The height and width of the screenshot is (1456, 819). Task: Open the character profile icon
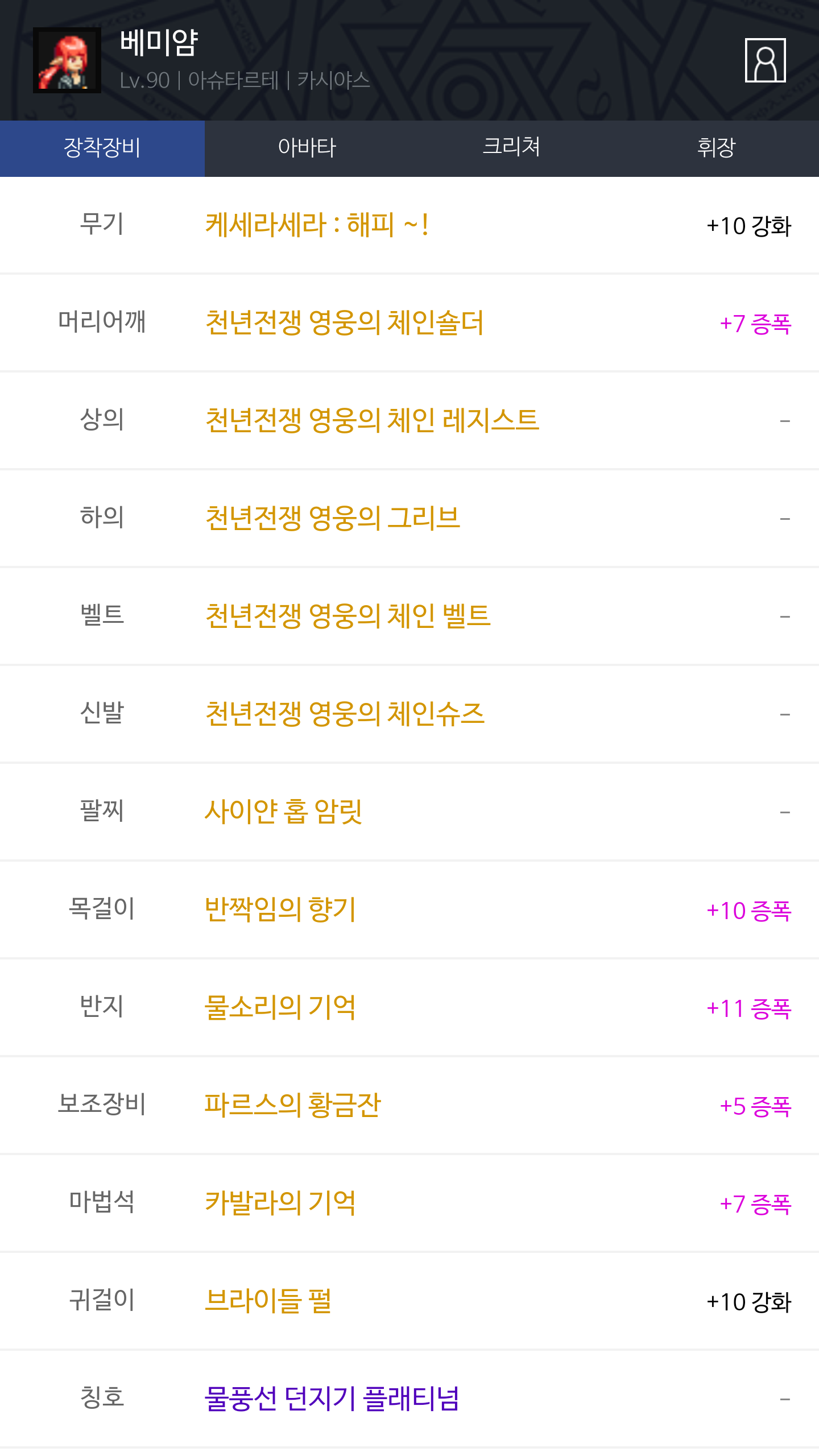(x=765, y=60)
